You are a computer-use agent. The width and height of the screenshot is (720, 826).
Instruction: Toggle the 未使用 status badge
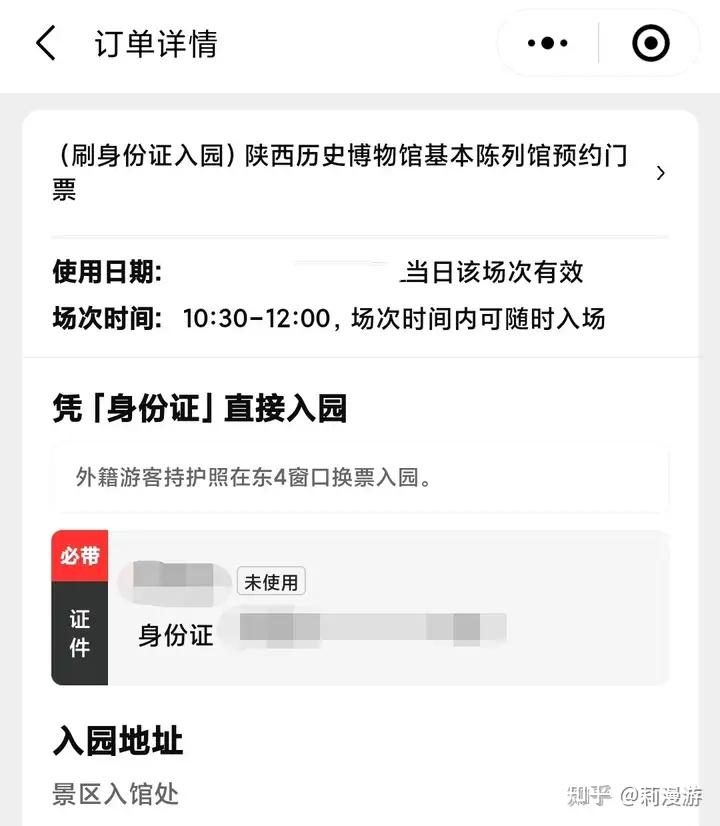click(x=270, y=581)
